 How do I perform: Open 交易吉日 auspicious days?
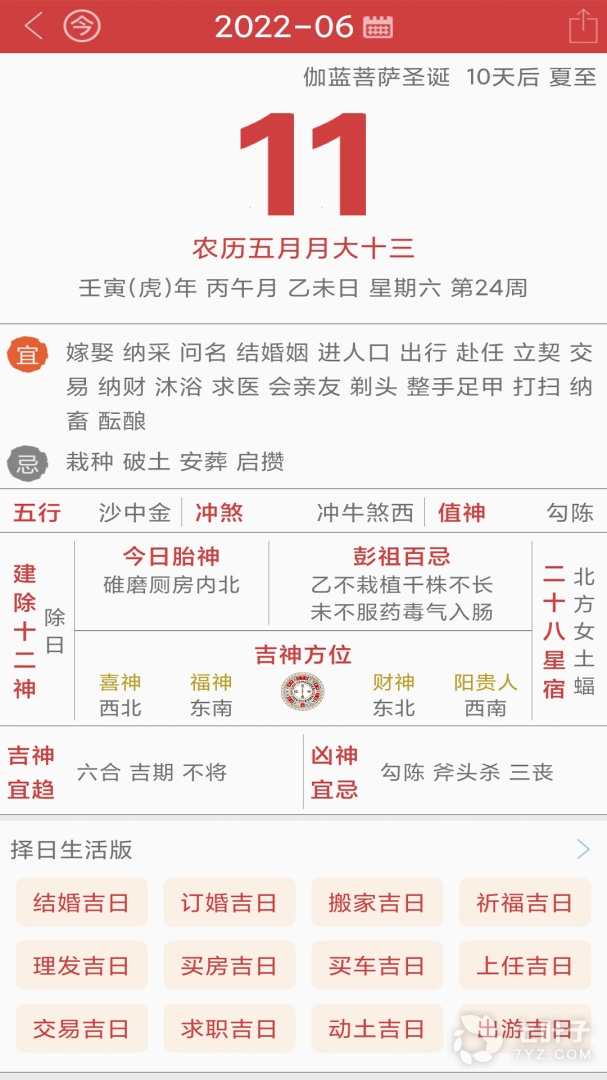click(x=81, y=1029)
